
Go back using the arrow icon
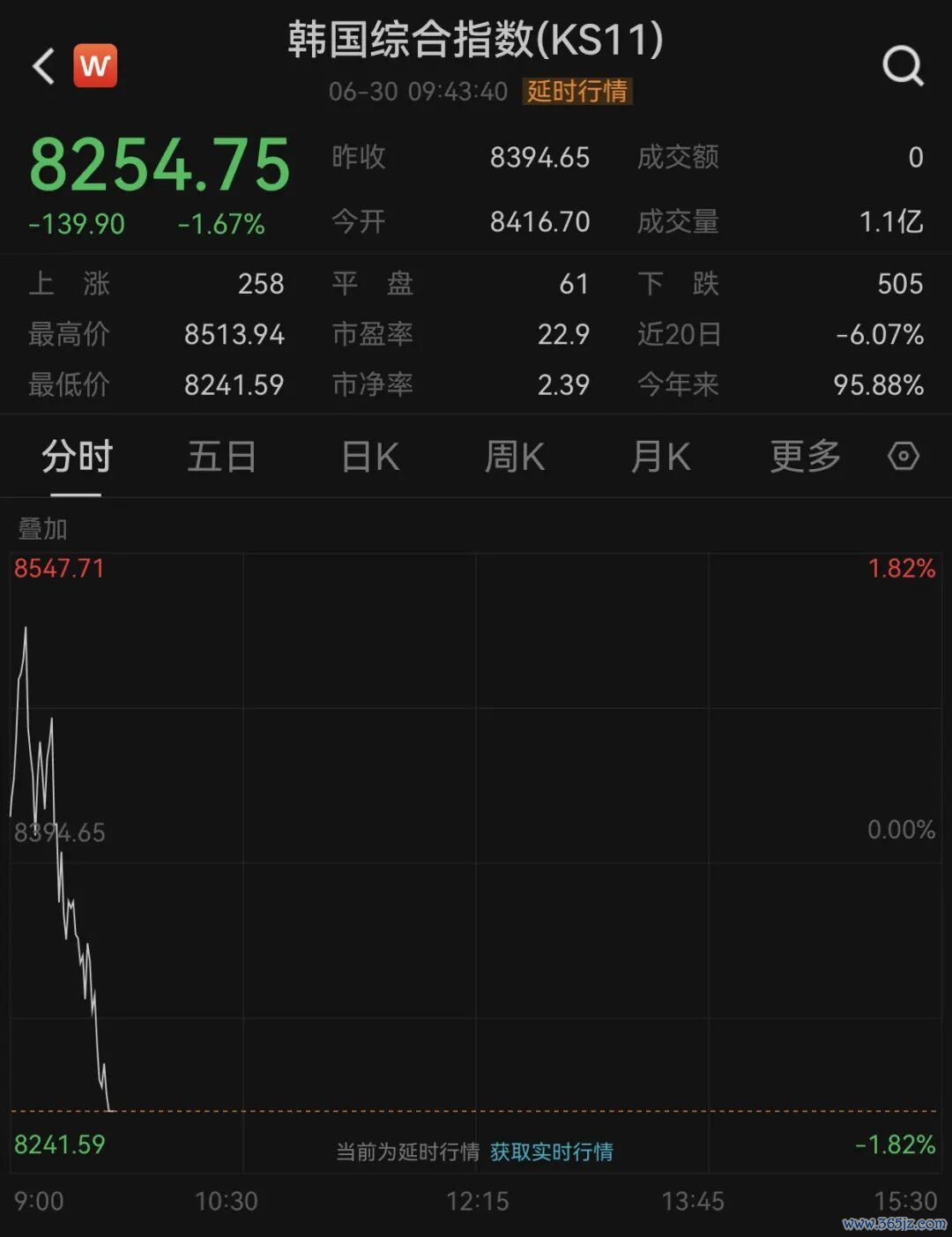[x=43, y=66]
